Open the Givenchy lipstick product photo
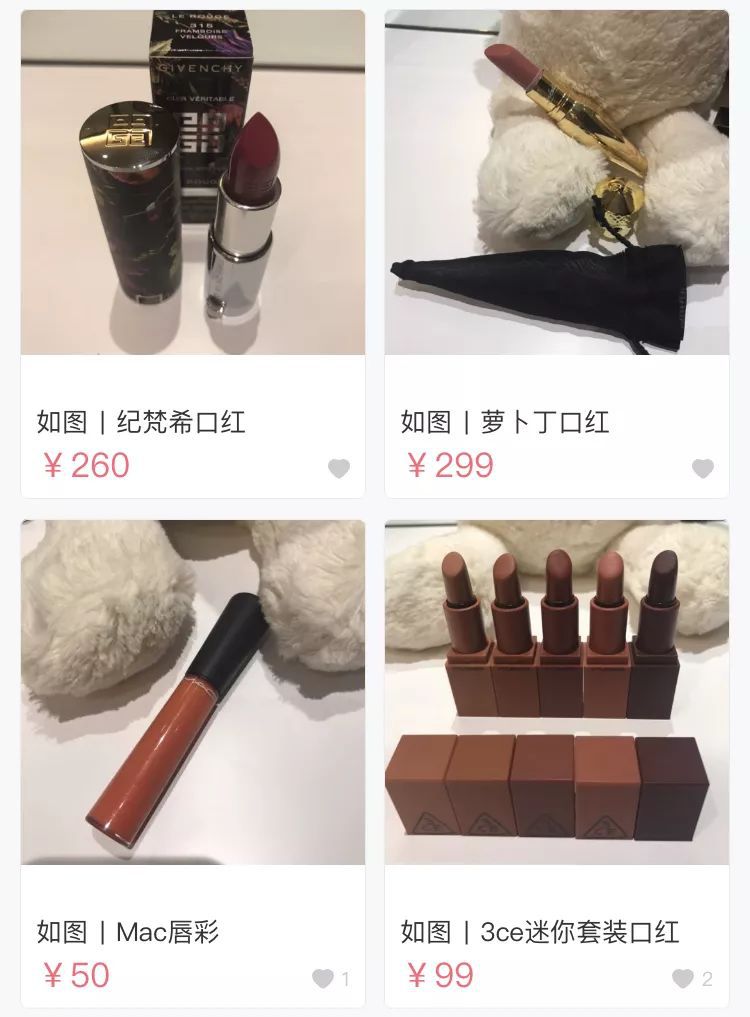 [x=190, y=180]
